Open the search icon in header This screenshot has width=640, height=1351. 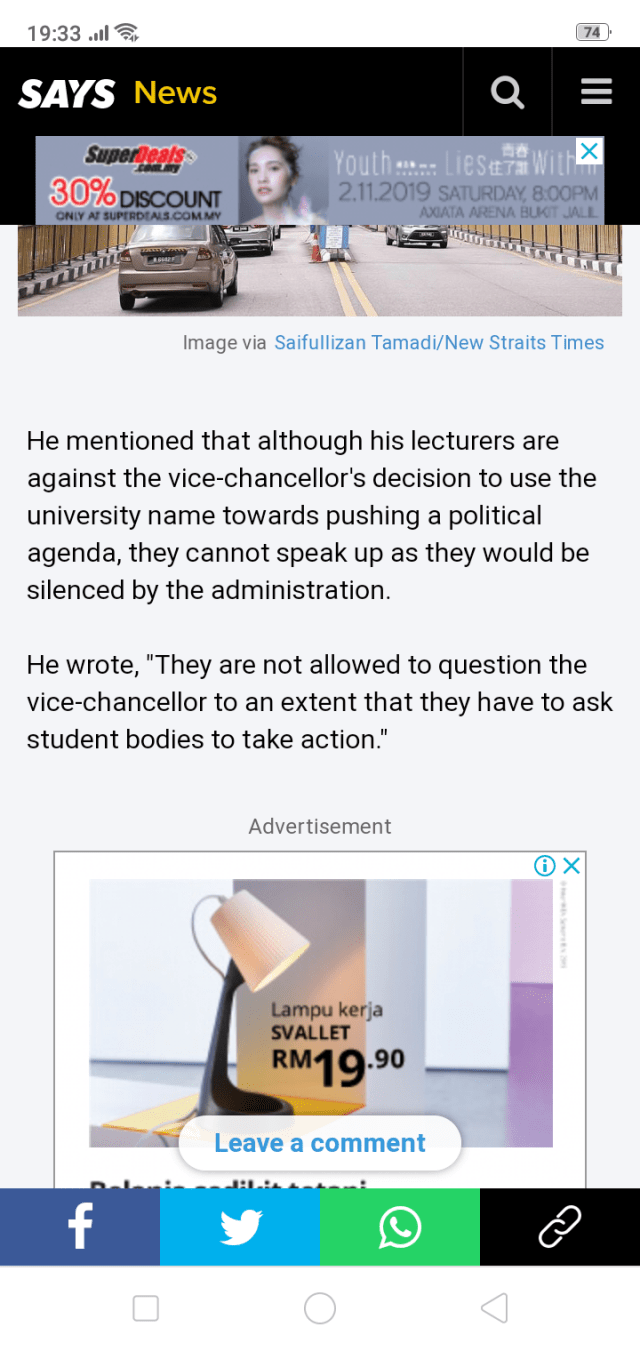tap(507, 92)
